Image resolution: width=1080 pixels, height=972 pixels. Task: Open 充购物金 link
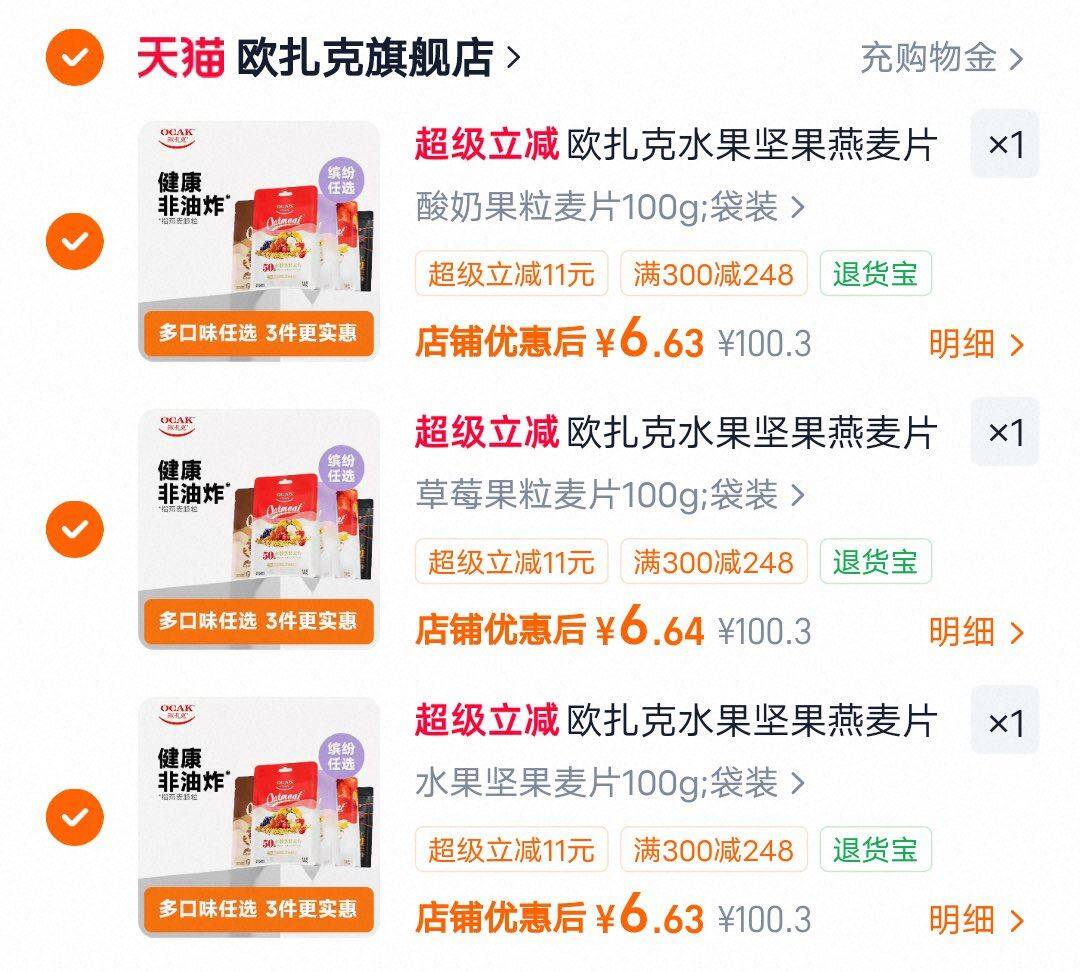coord(942,58)
